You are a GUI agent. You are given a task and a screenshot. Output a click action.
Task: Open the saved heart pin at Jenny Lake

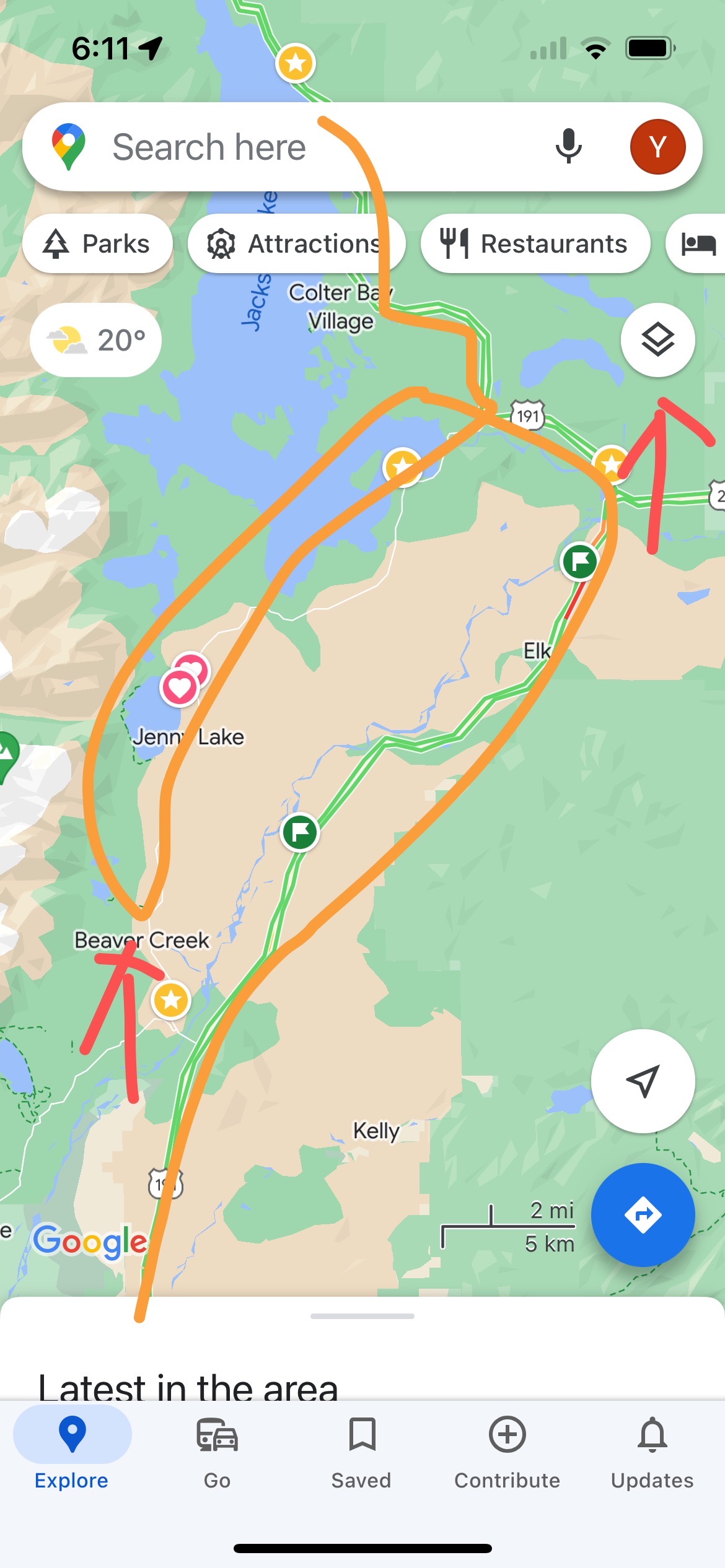[179, 687]
